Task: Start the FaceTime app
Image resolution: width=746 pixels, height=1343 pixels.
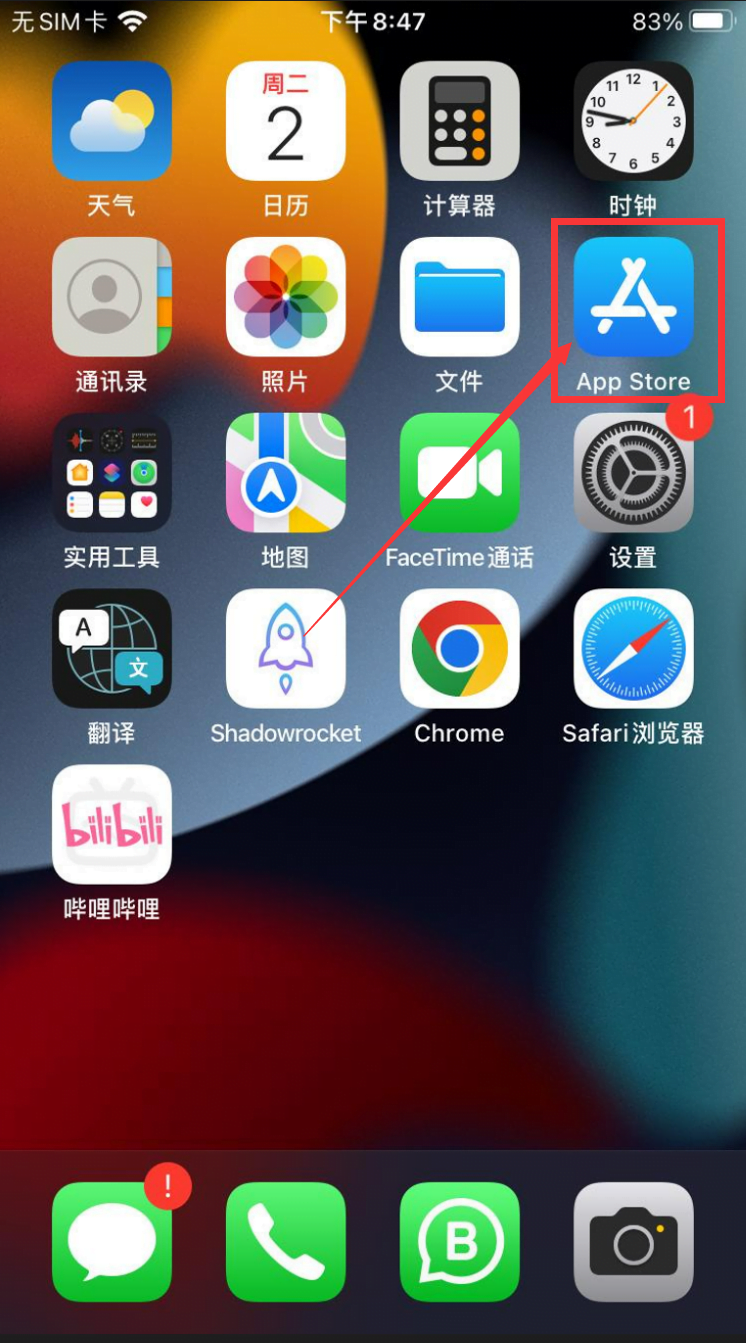Action: pyautogui.click(x=459, y=472)
